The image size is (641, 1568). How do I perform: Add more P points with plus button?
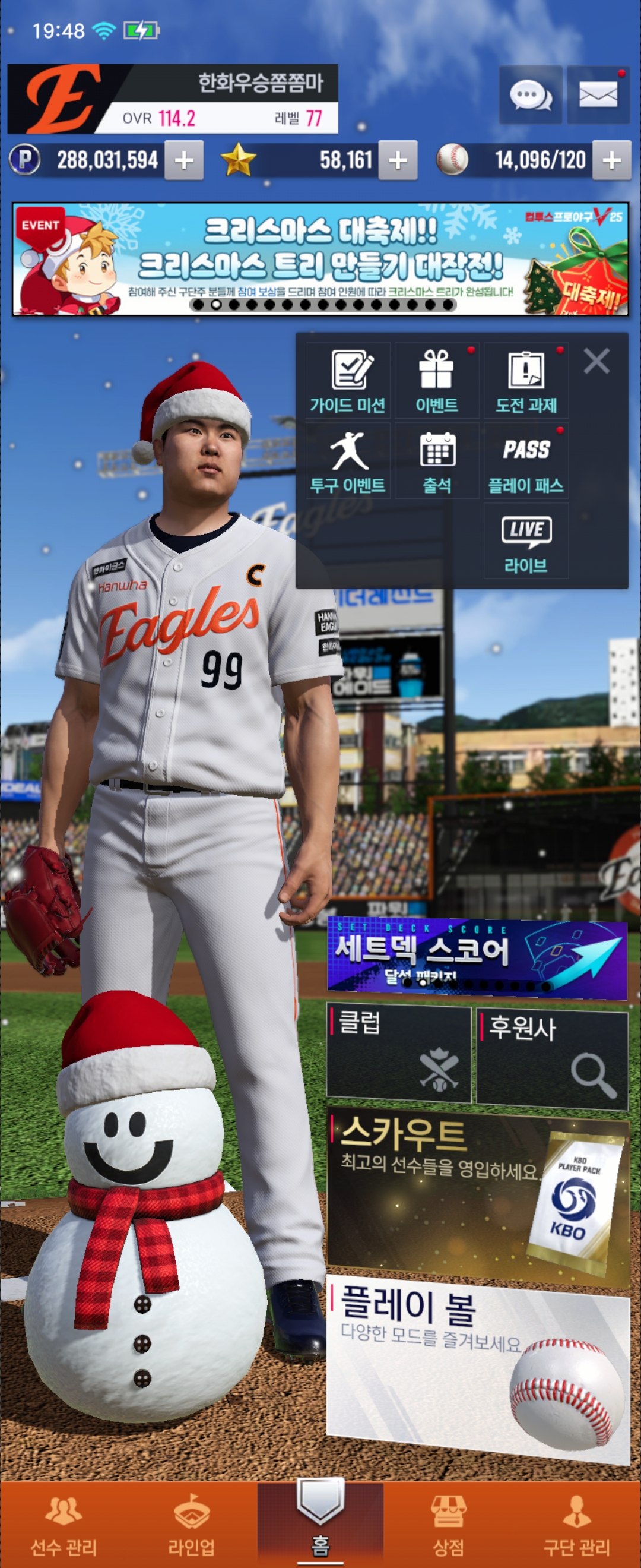pos(183,161)
